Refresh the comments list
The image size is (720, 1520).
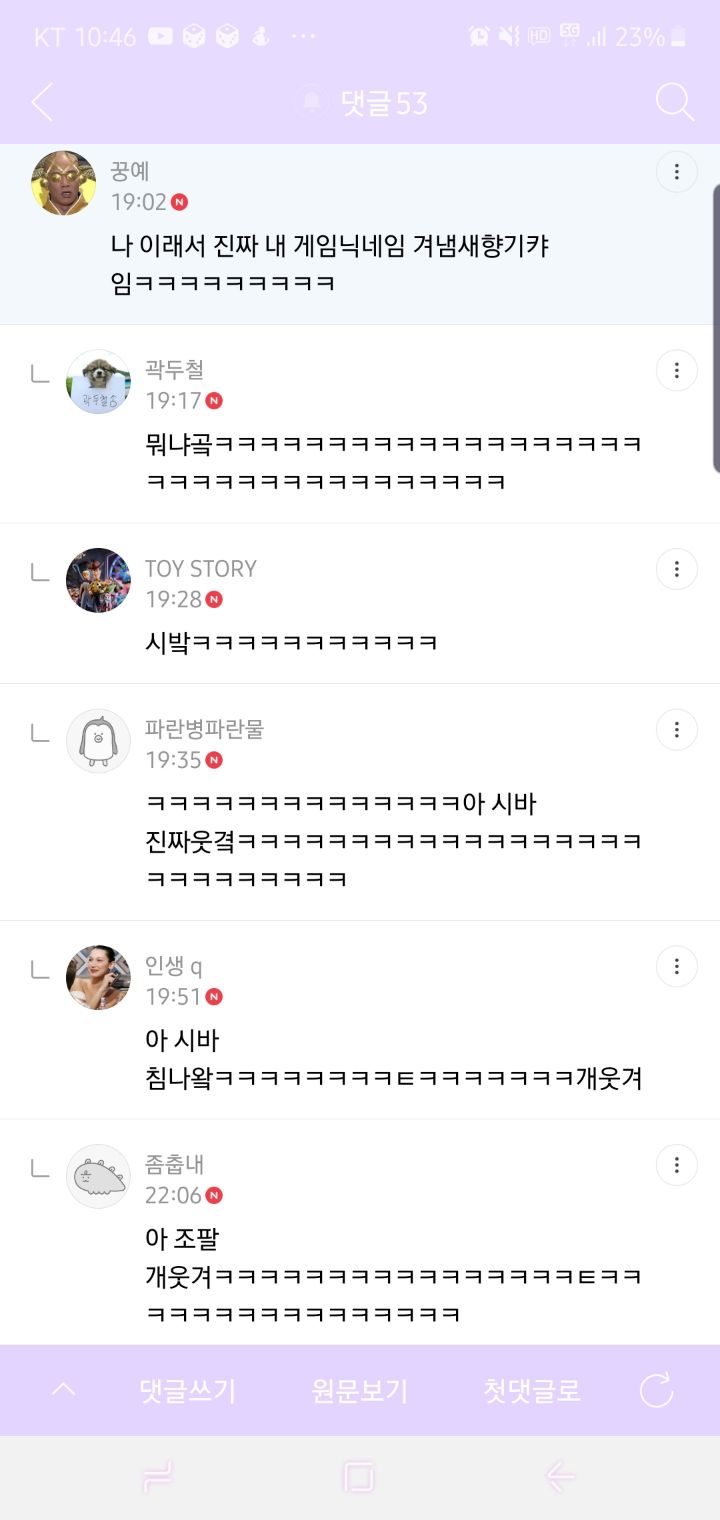[x=657, y=1391]
